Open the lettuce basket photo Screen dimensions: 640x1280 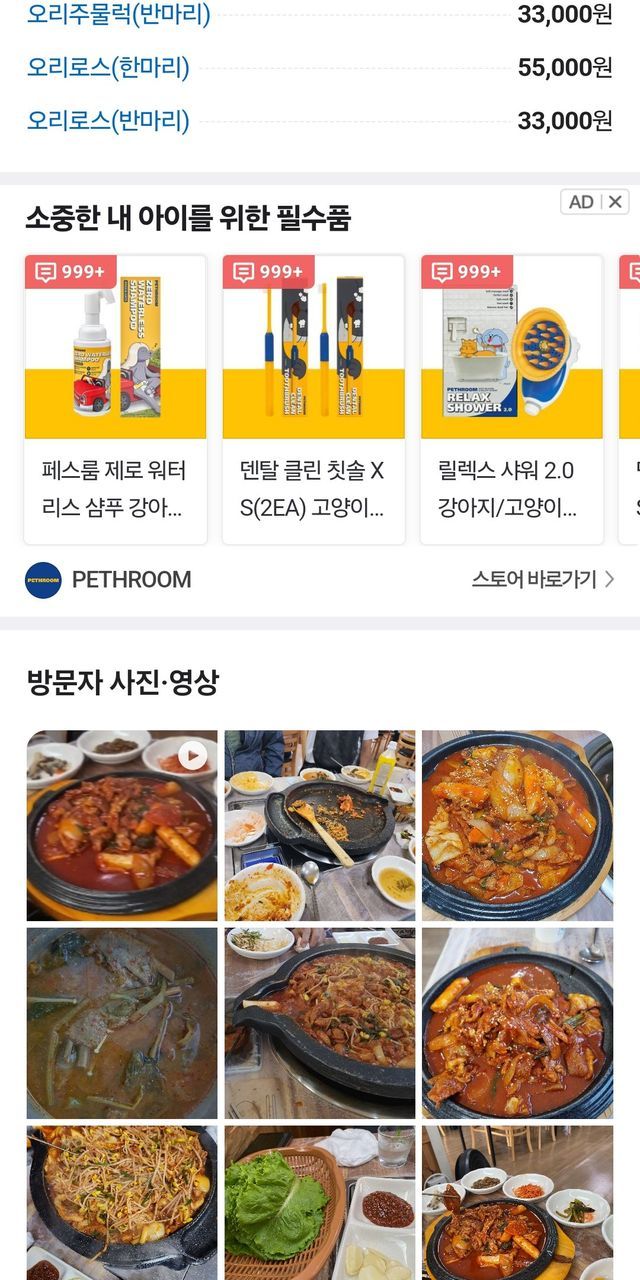point(319,1203)
